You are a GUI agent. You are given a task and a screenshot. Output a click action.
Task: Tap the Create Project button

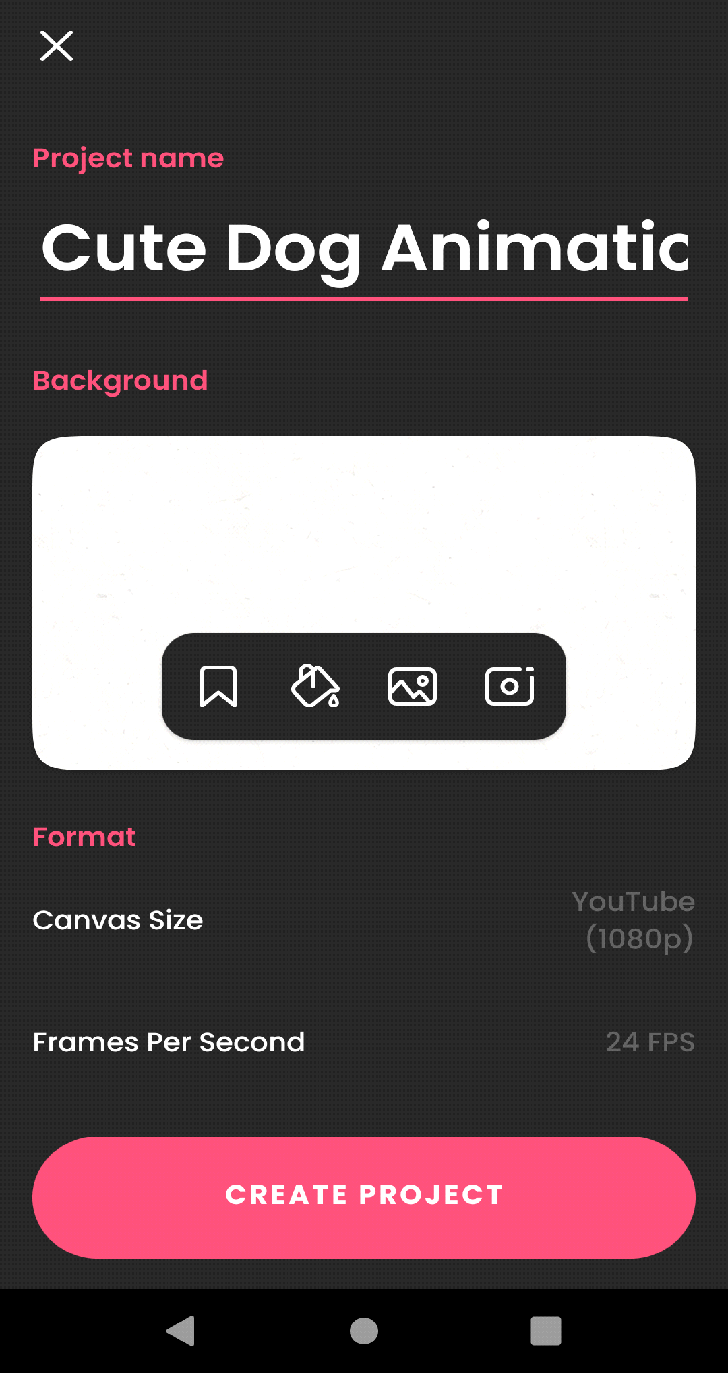pyautogui.click(x=363, y=1196)
